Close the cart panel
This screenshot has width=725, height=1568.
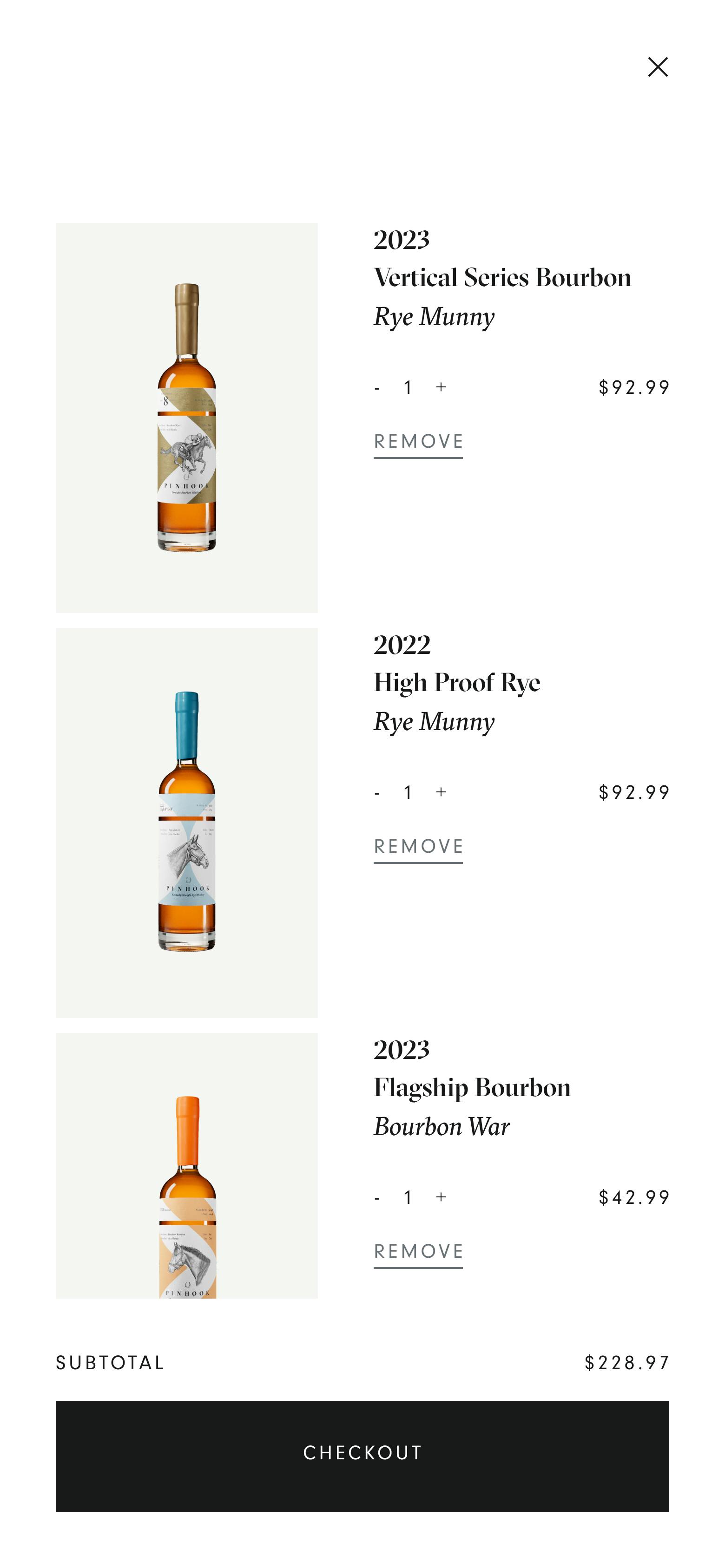(657, 67)
